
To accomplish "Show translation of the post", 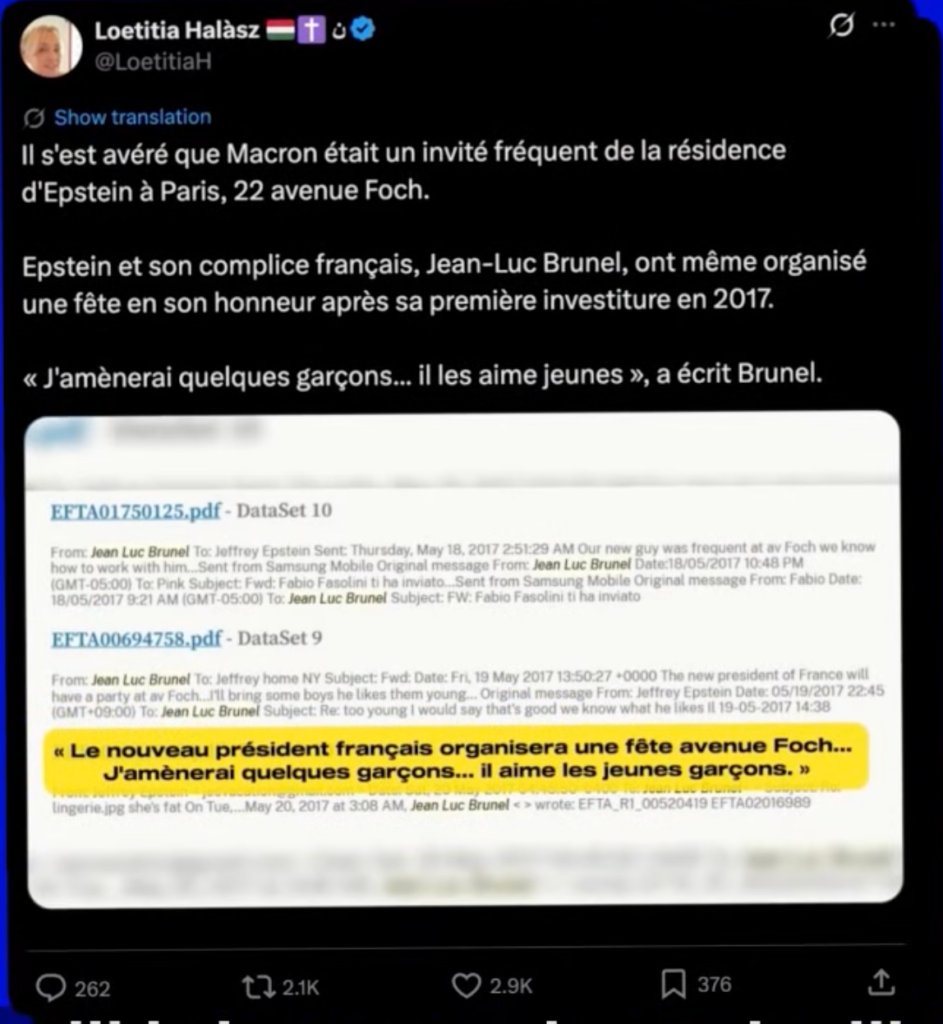I will pyautogui.click(x=132, y=117).
